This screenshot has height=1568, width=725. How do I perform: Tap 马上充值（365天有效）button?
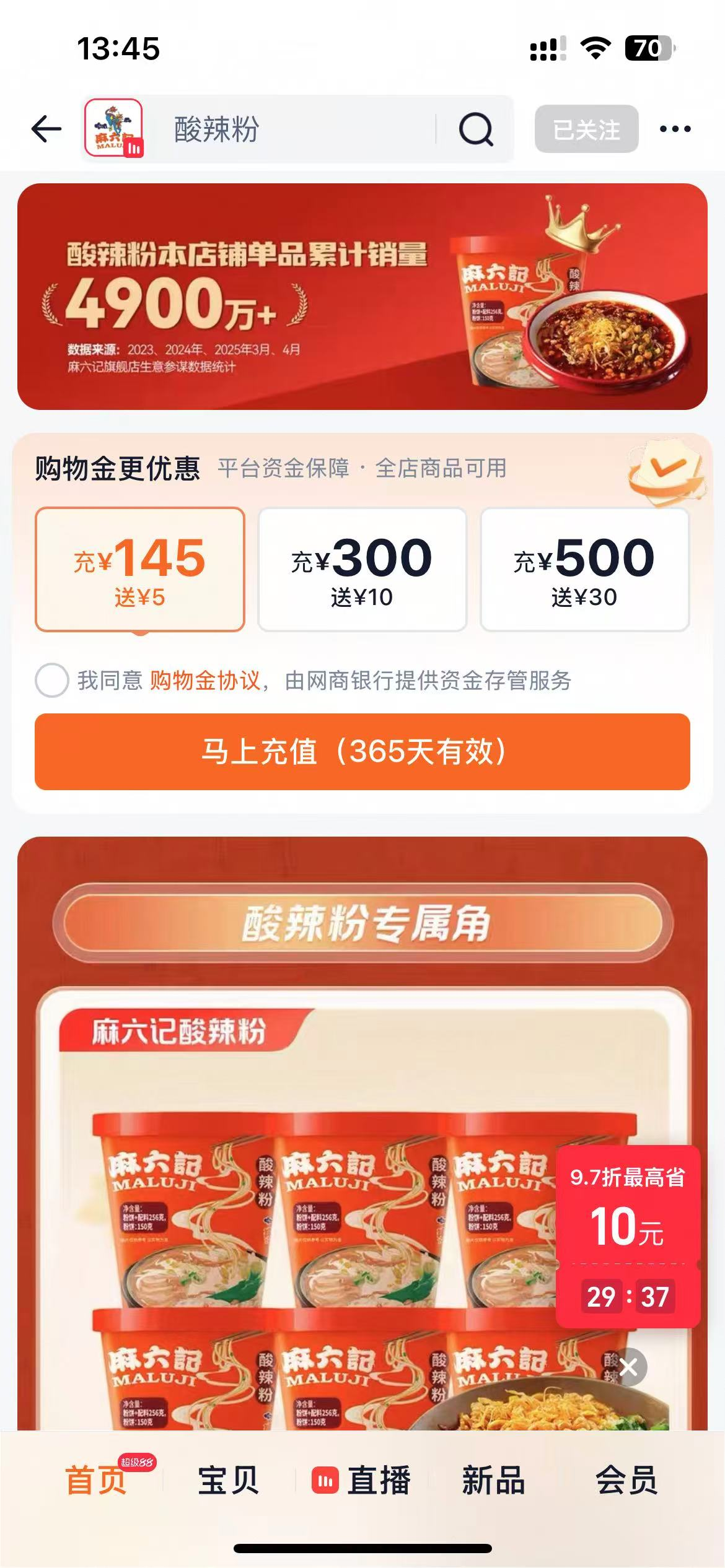point(362,752)
